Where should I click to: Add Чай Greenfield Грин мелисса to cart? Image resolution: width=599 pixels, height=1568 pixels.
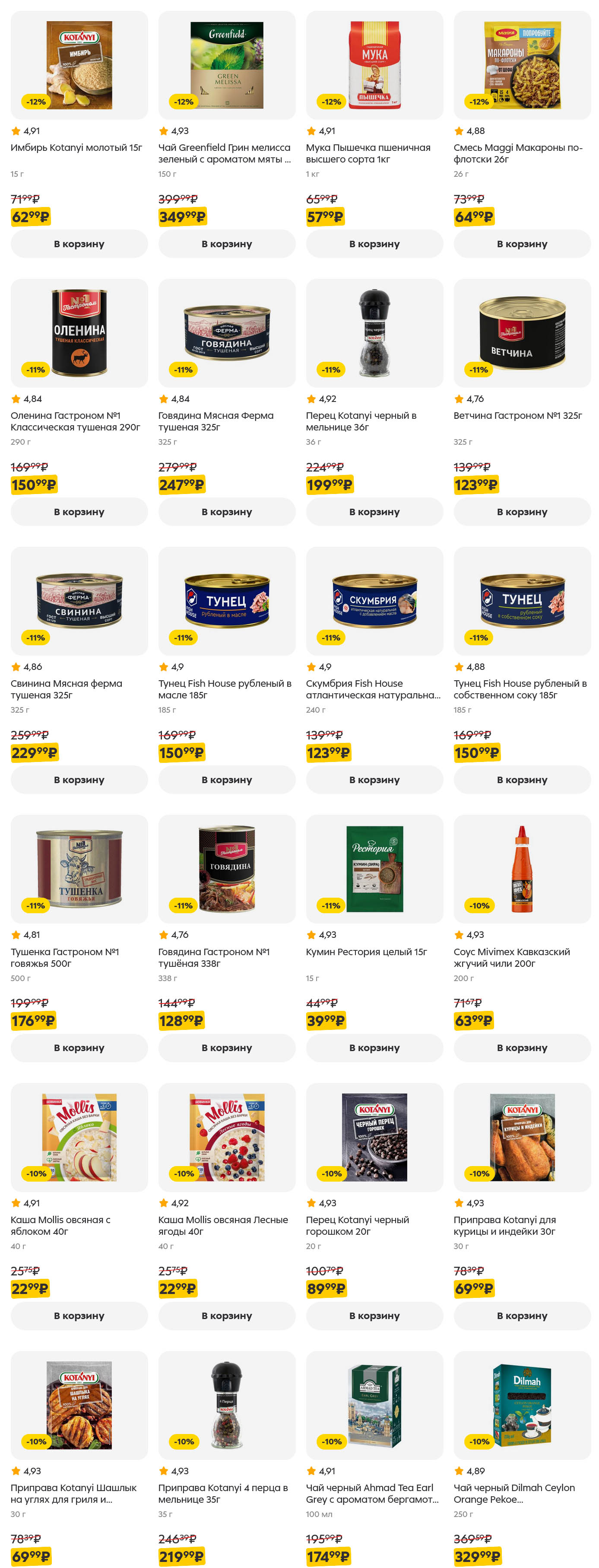[x=227, y=243]
